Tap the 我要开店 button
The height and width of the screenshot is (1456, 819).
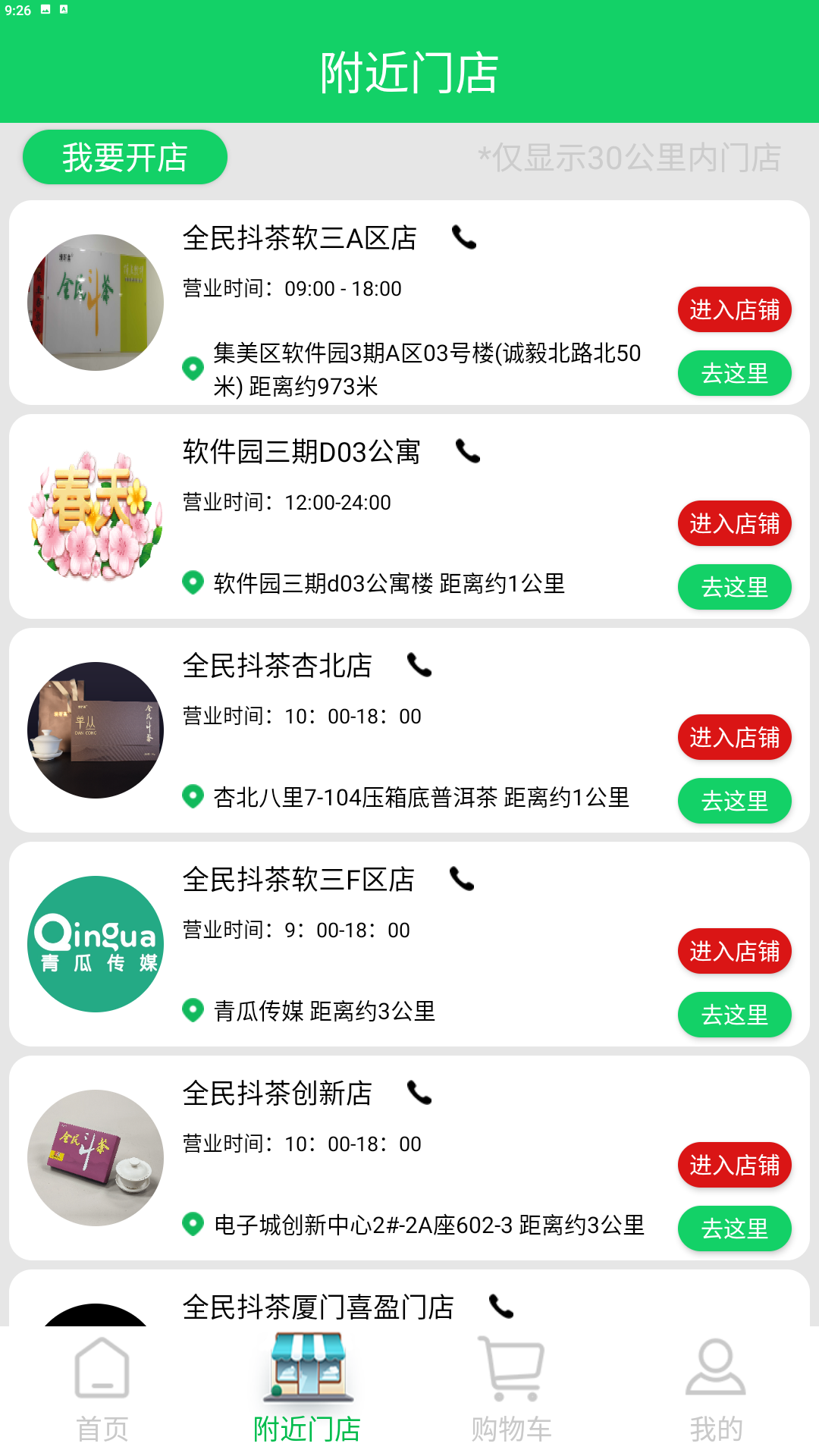tap(125, 157)
